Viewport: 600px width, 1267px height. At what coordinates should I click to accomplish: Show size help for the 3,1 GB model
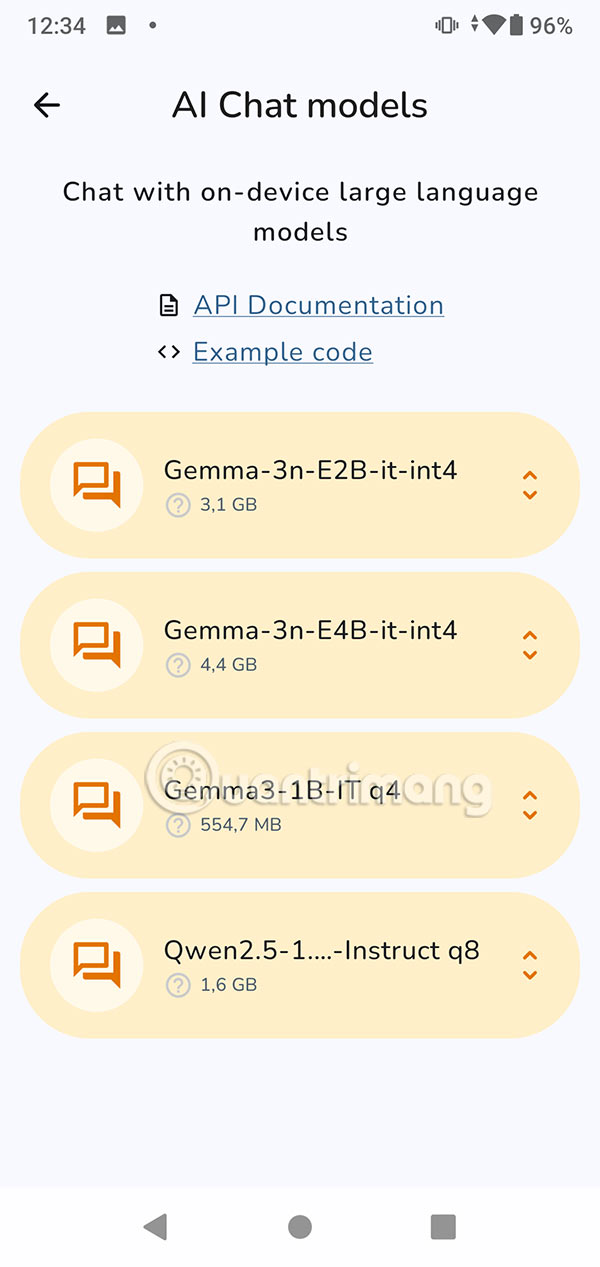click(x=178, y=505)
